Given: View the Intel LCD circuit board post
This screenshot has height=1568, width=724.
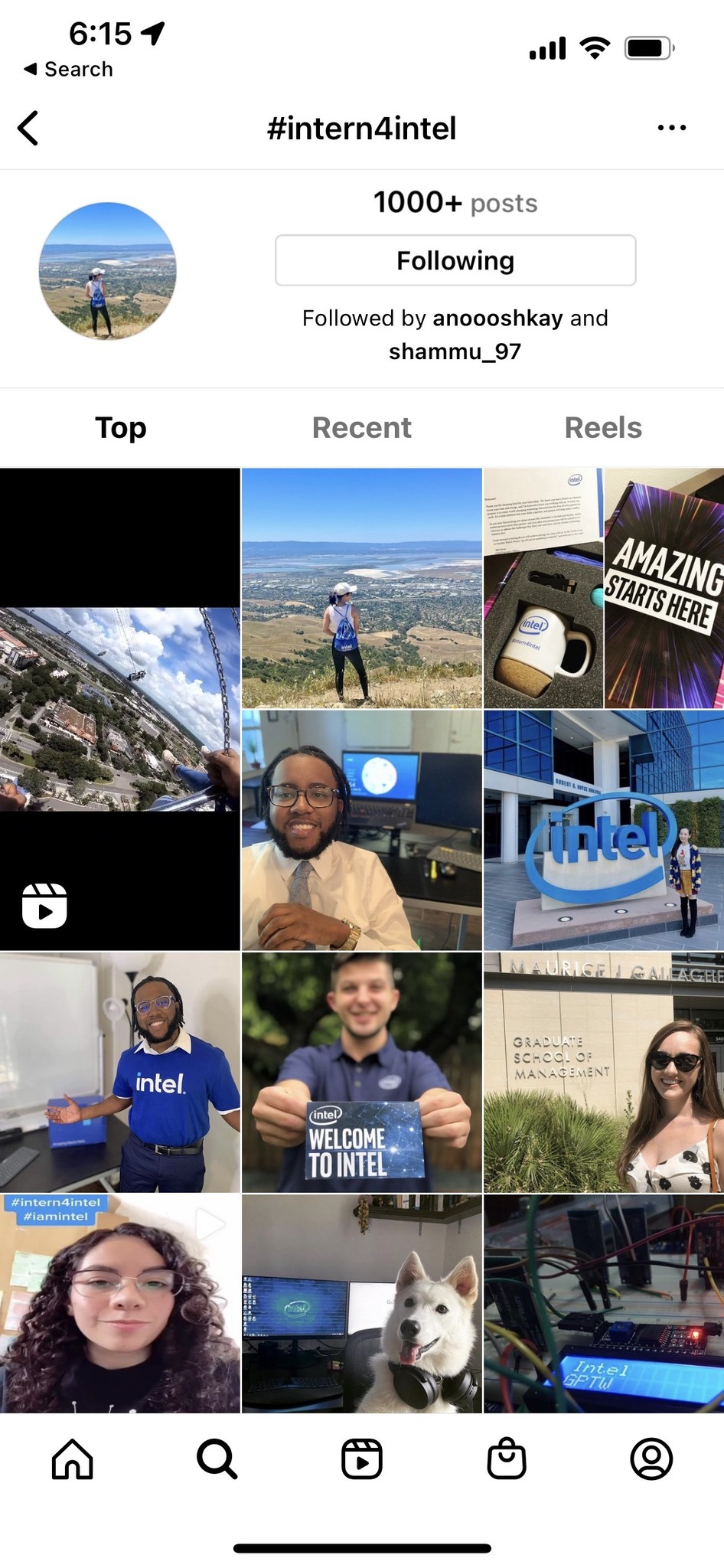Looking at the screenshot, I should (604, 1303).
